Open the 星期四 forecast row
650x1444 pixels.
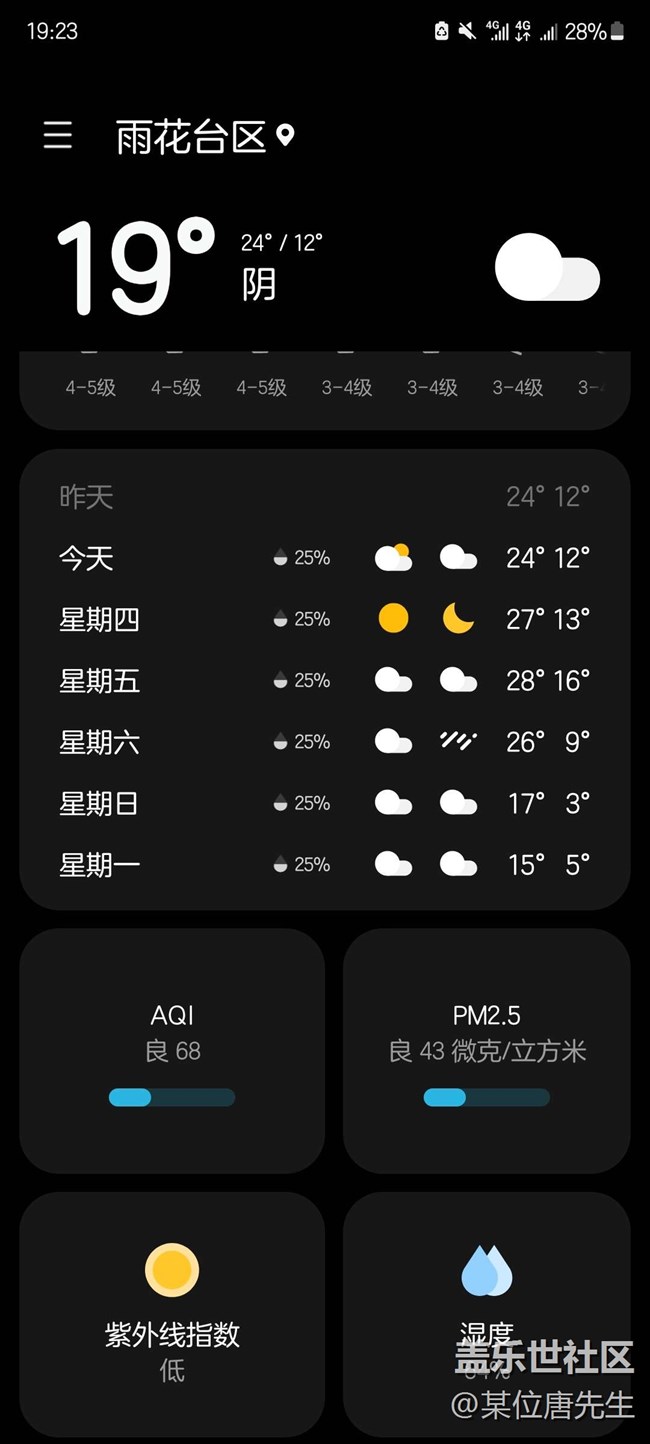coord(325,619)
